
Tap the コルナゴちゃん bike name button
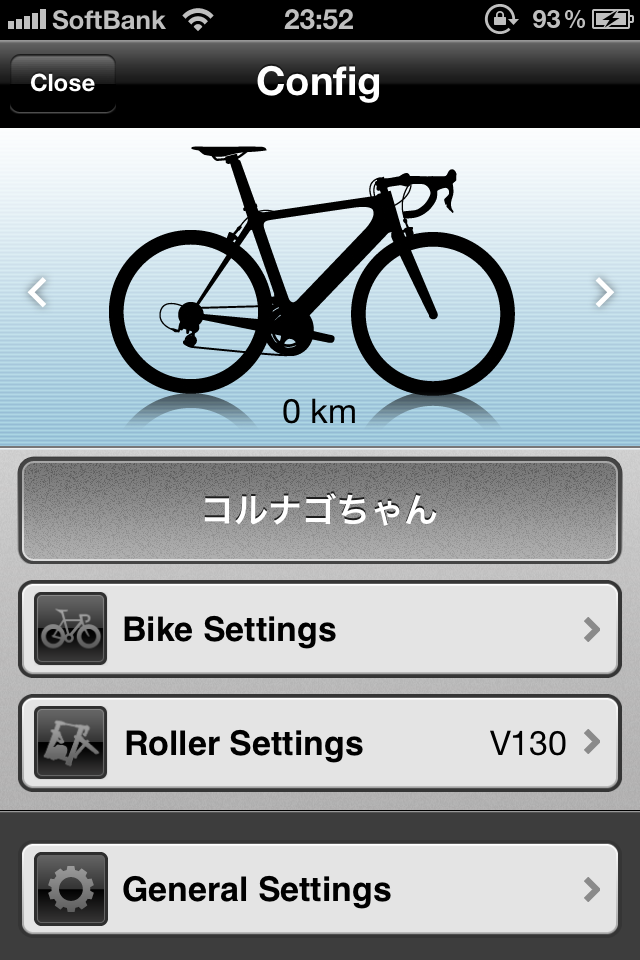320,510
